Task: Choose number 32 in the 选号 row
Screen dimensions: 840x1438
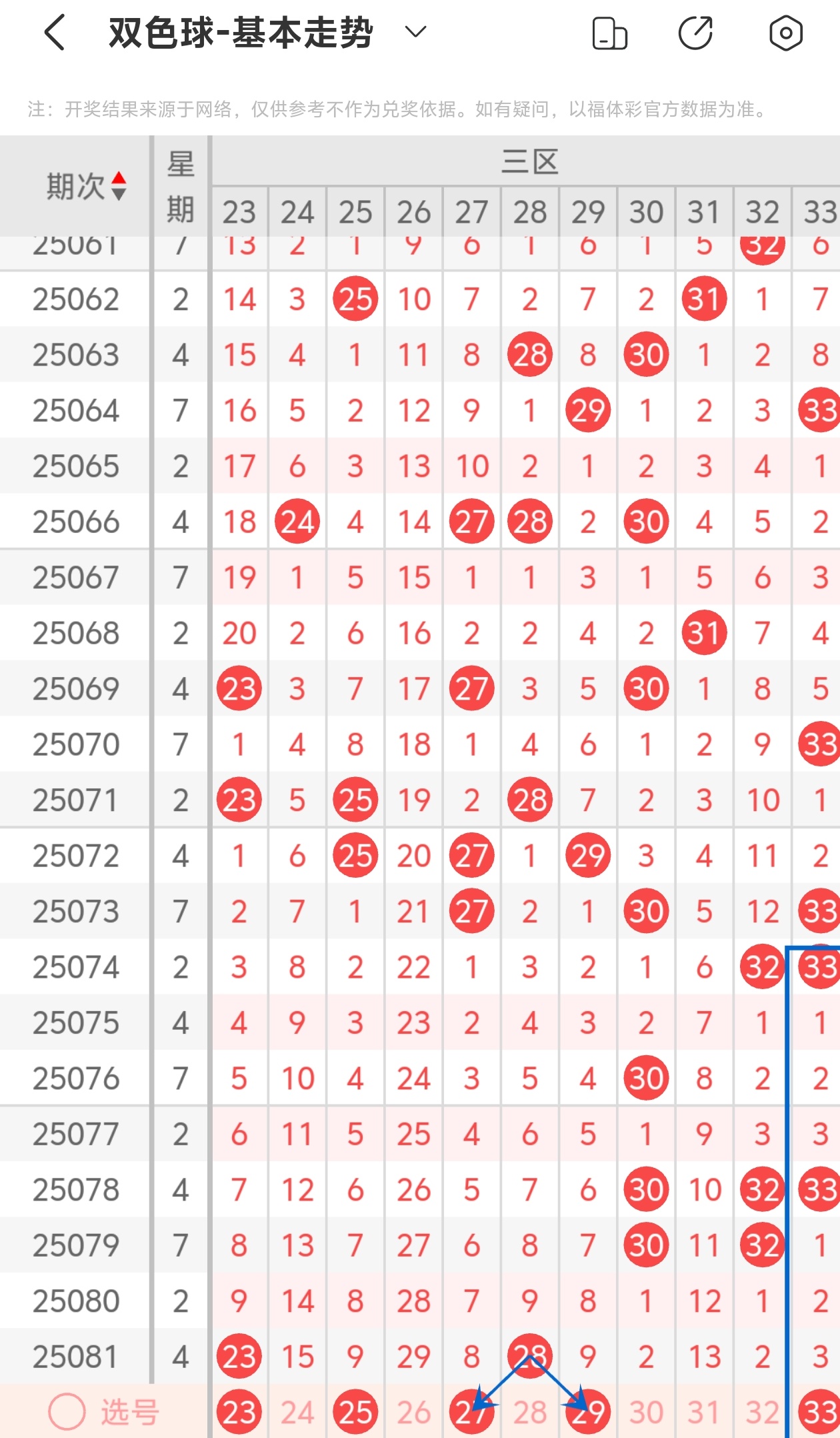Action: click(762, 1412)
